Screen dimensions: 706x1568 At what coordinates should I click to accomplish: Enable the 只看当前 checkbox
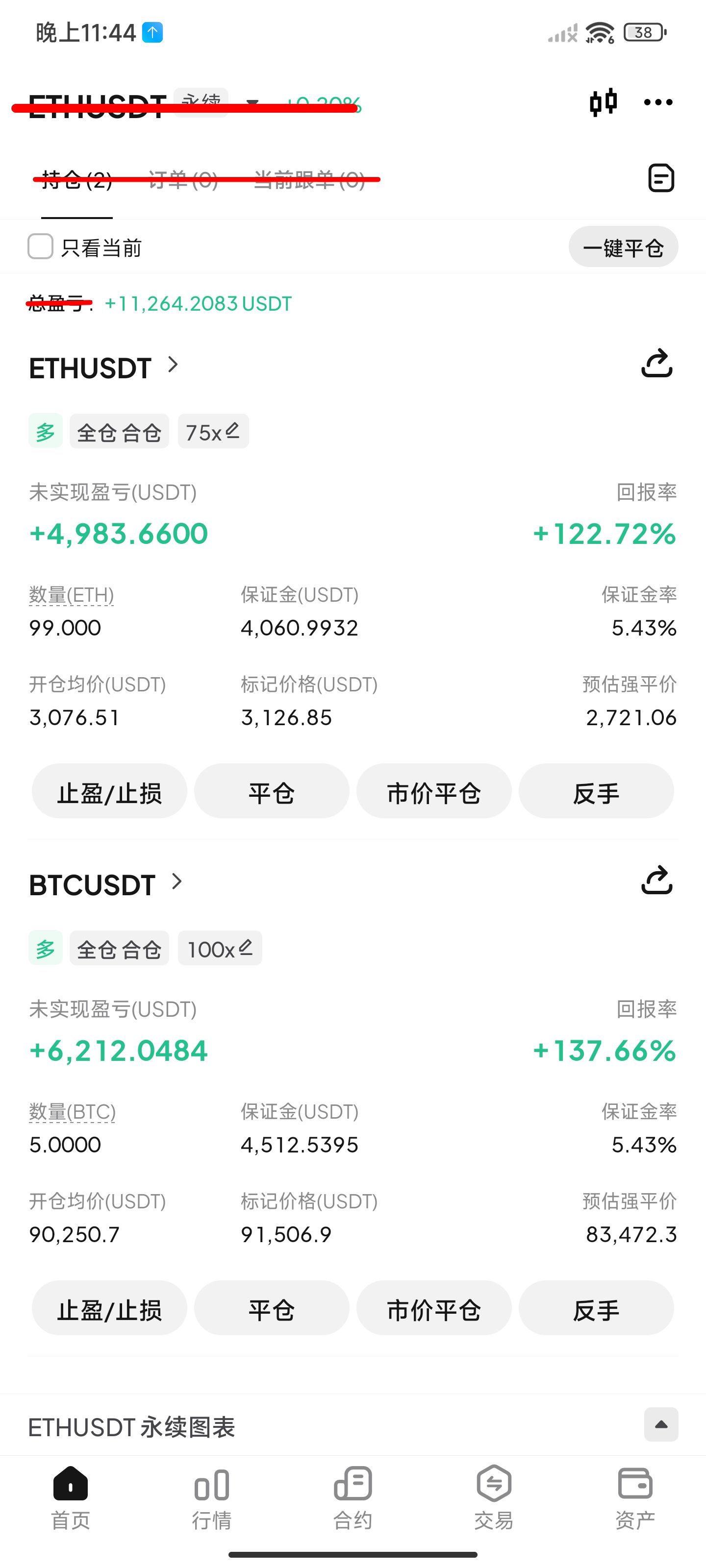click(x=40, y=247)
